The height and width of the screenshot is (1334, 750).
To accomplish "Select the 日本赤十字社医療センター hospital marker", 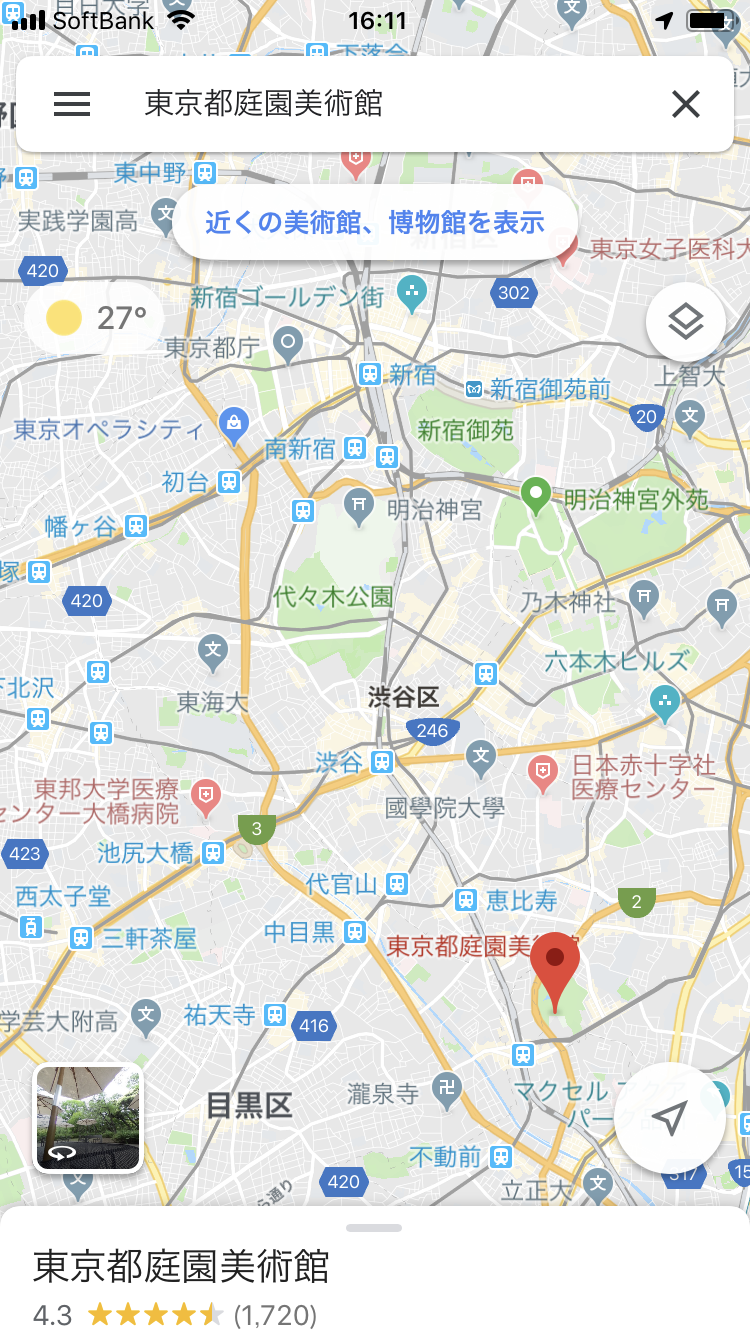I will point(542,770).
